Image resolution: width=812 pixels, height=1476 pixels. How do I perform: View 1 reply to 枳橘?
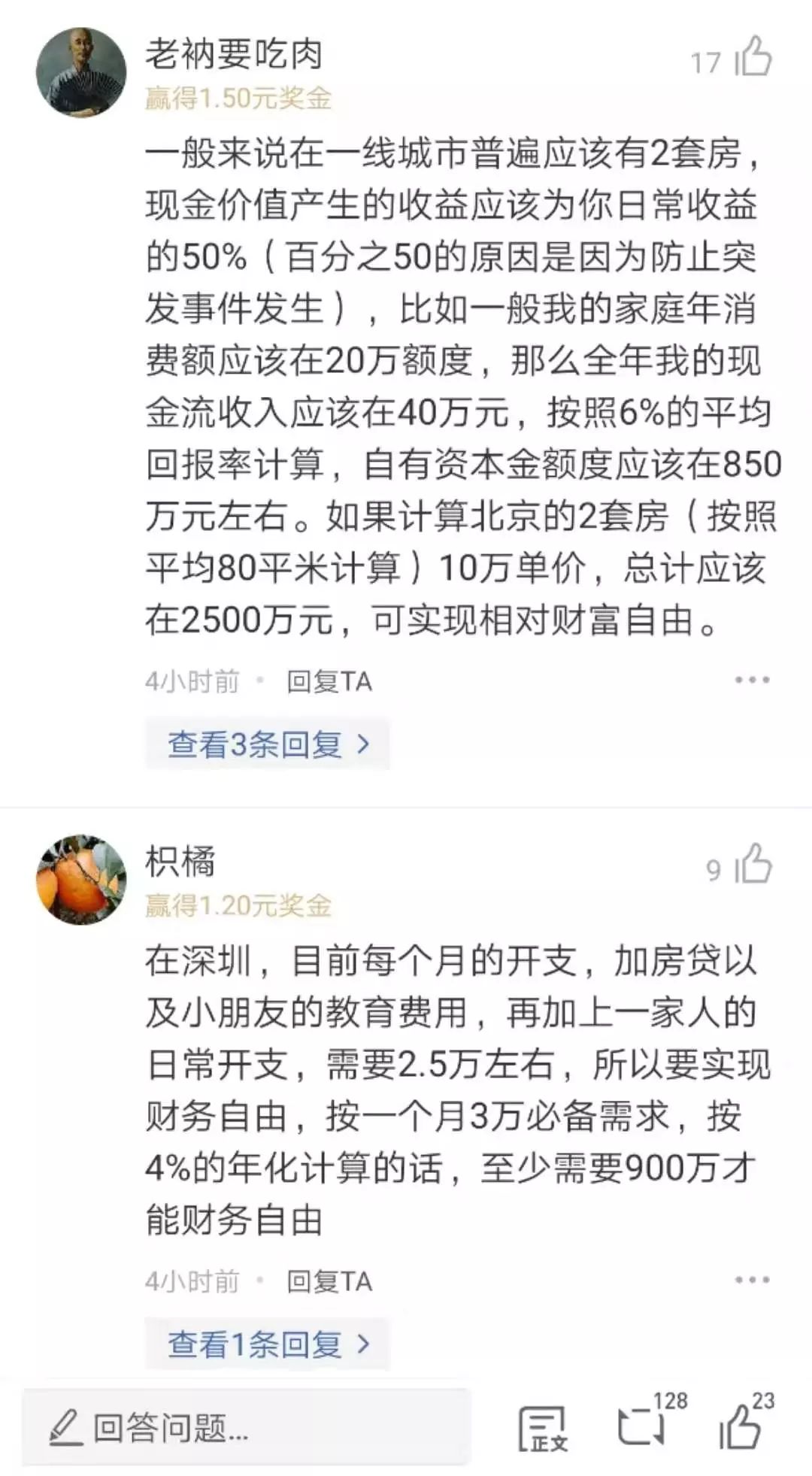click(268, 1344)
